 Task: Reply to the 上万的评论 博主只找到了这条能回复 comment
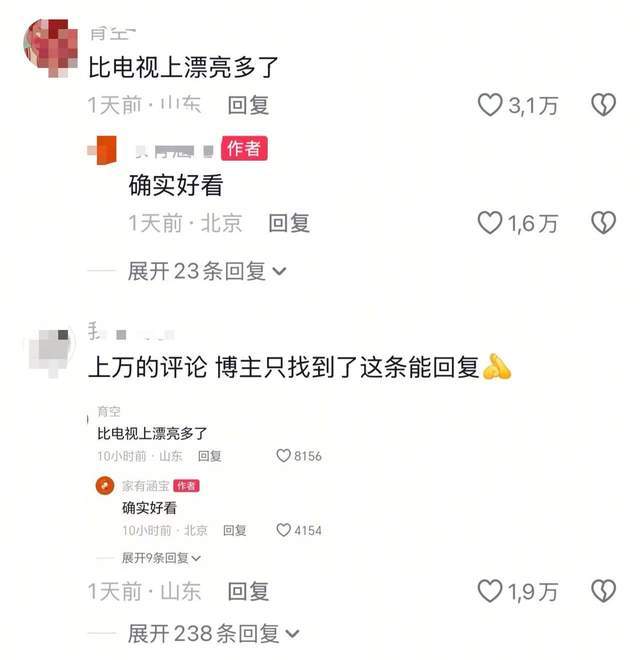(248, 591)
